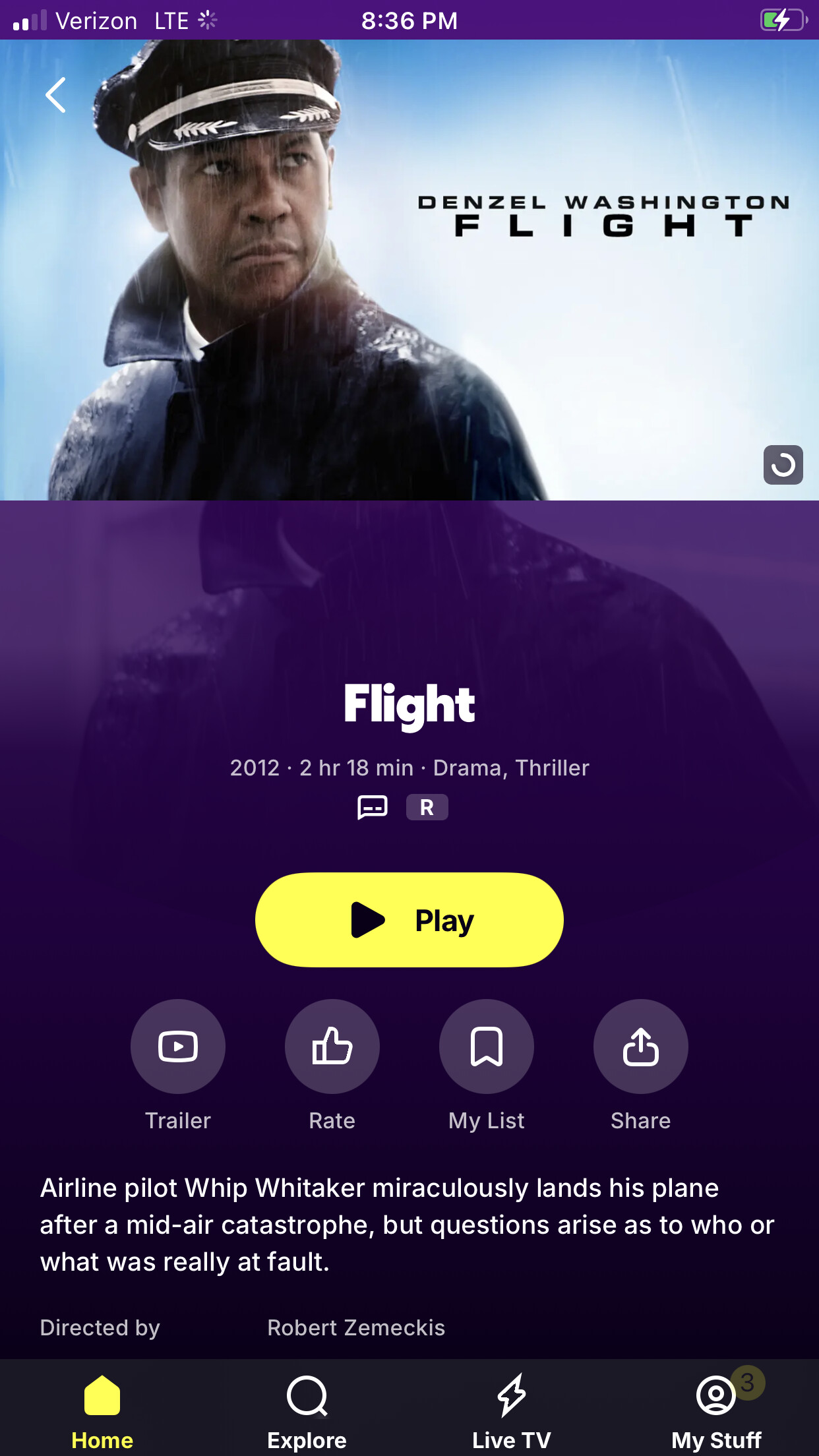Open director Robert Zemeckis
The image size is (819, 1456).
click(x=356, y=1327)
